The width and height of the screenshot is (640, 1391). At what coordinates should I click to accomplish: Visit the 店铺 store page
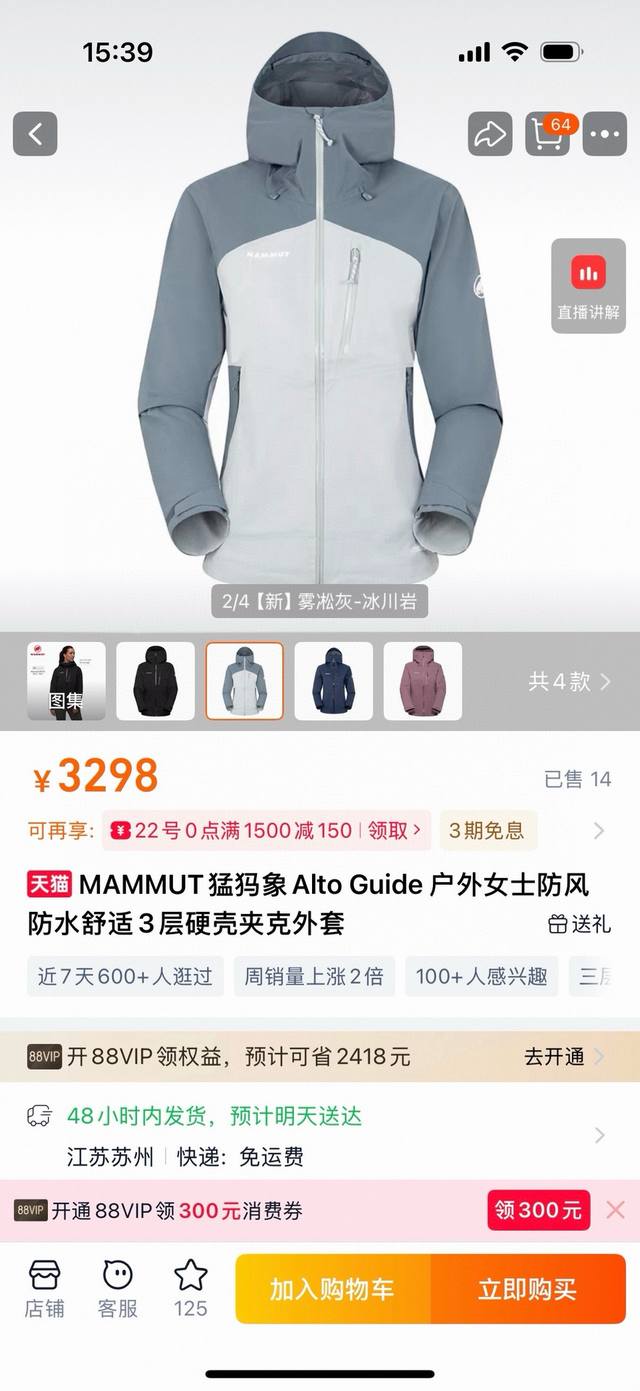44,1288
